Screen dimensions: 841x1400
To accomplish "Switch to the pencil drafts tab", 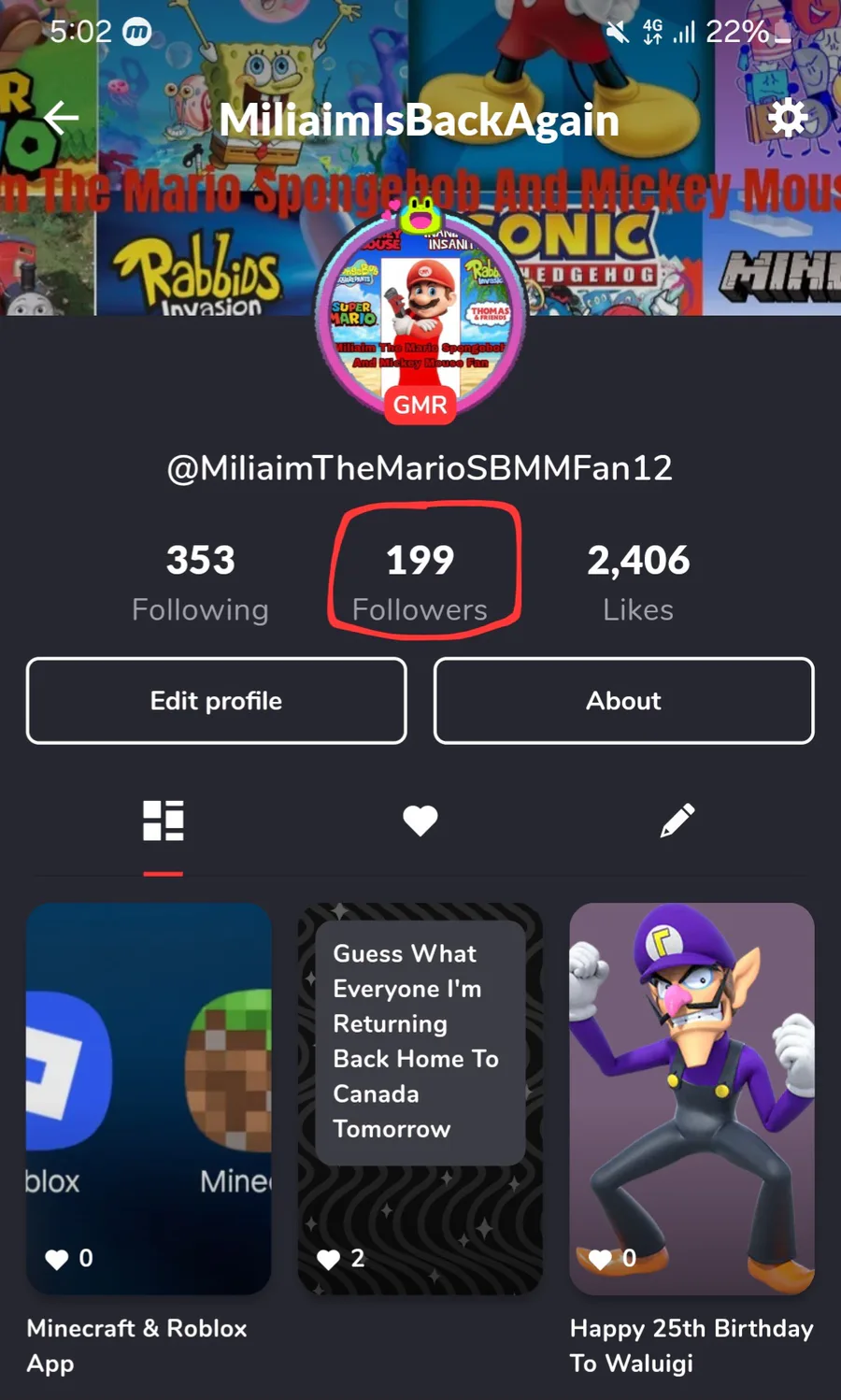I will 677,821.
